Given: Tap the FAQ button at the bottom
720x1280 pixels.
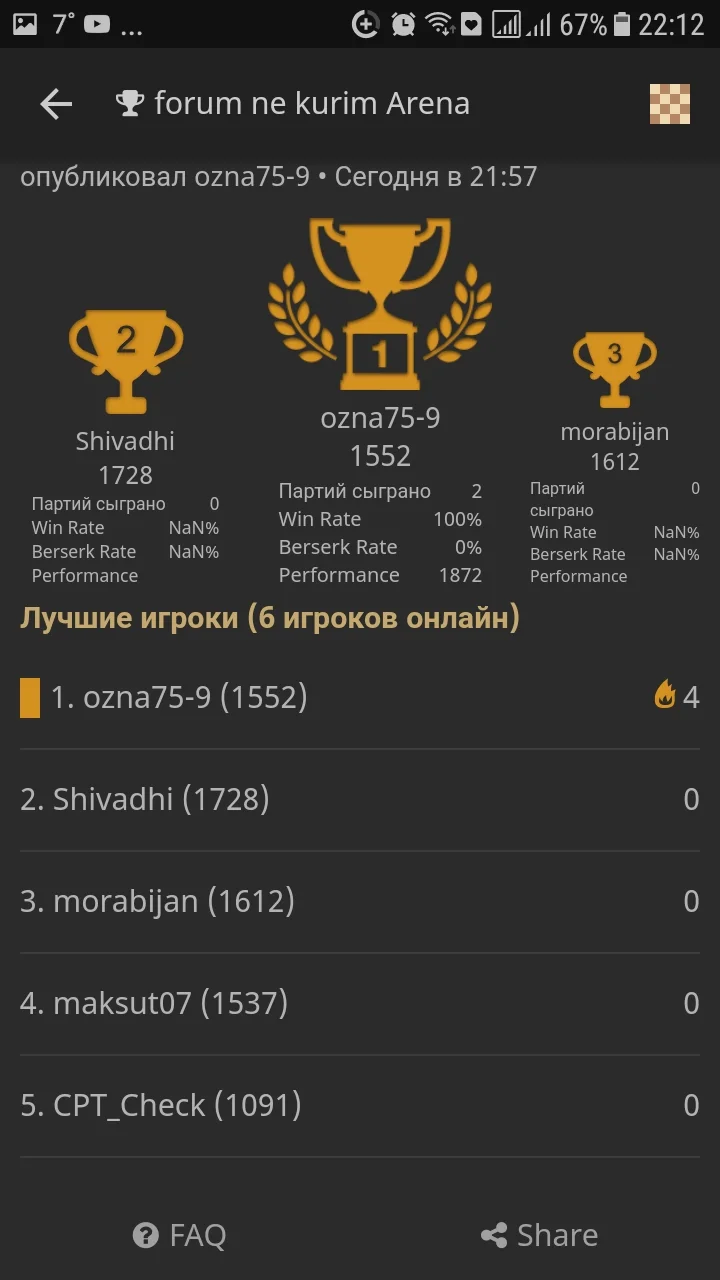Looking at the screenshot, I should pos(178,1234).
